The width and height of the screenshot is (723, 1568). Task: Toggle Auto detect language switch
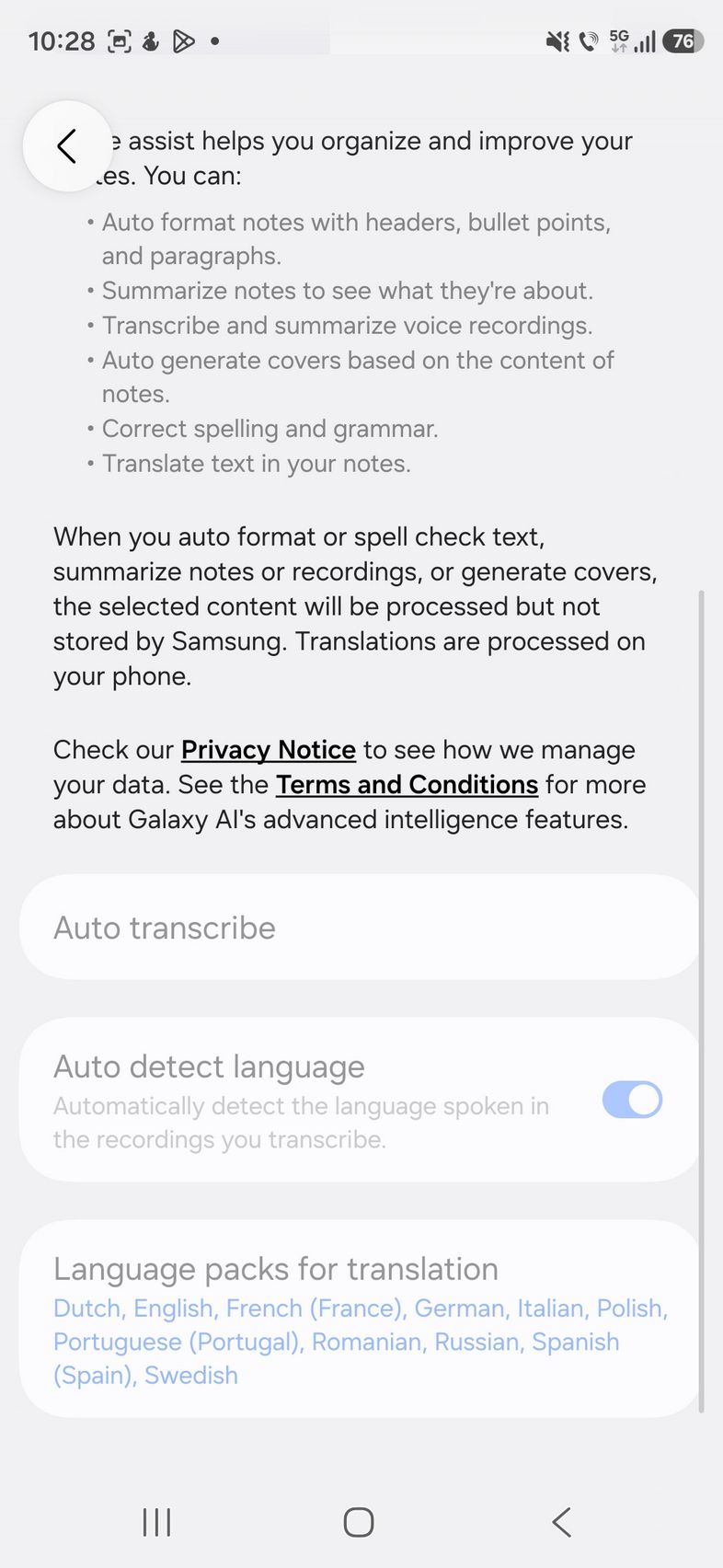coord(632,1101)
